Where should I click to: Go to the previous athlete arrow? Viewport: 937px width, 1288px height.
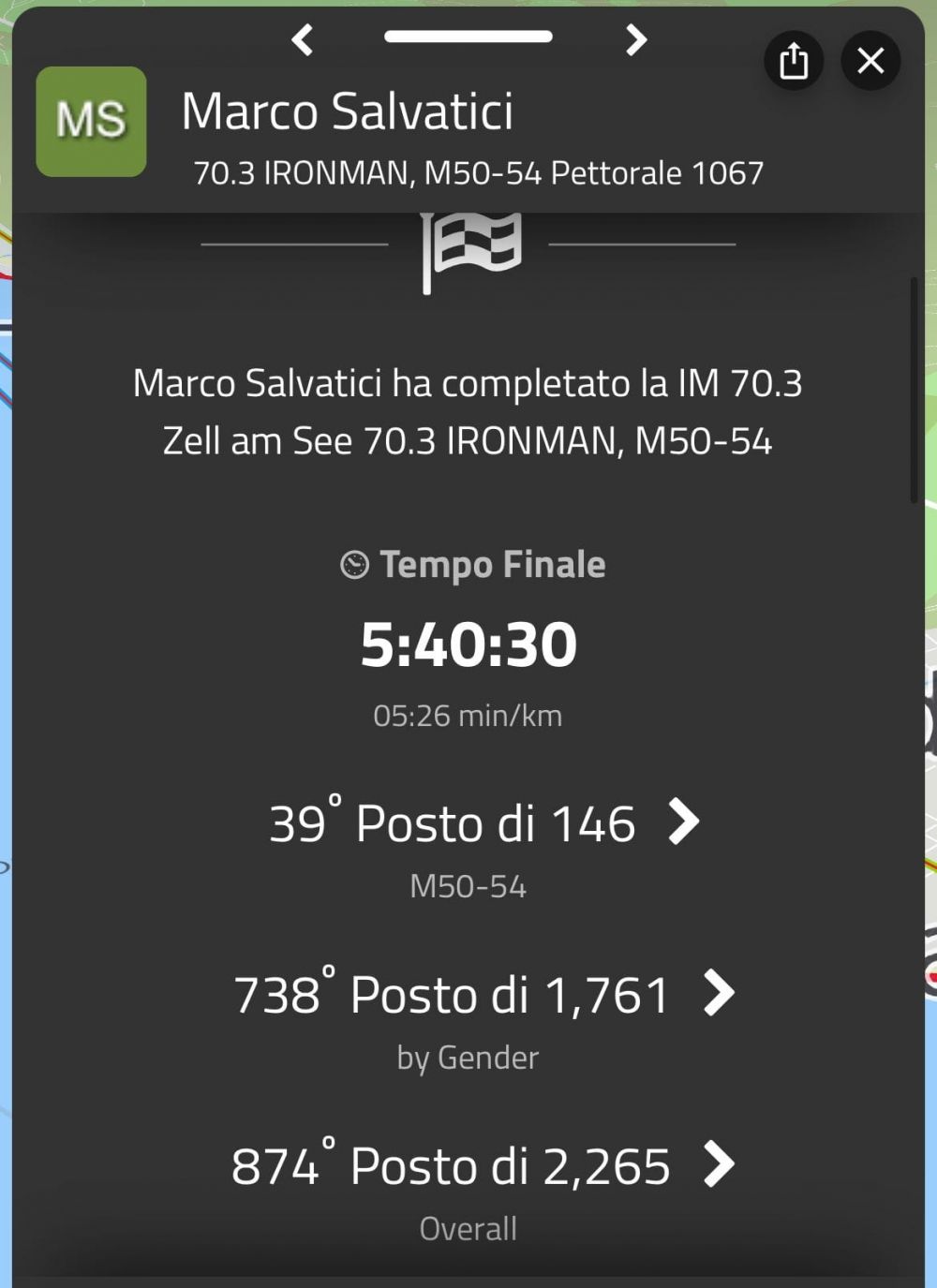302,40
